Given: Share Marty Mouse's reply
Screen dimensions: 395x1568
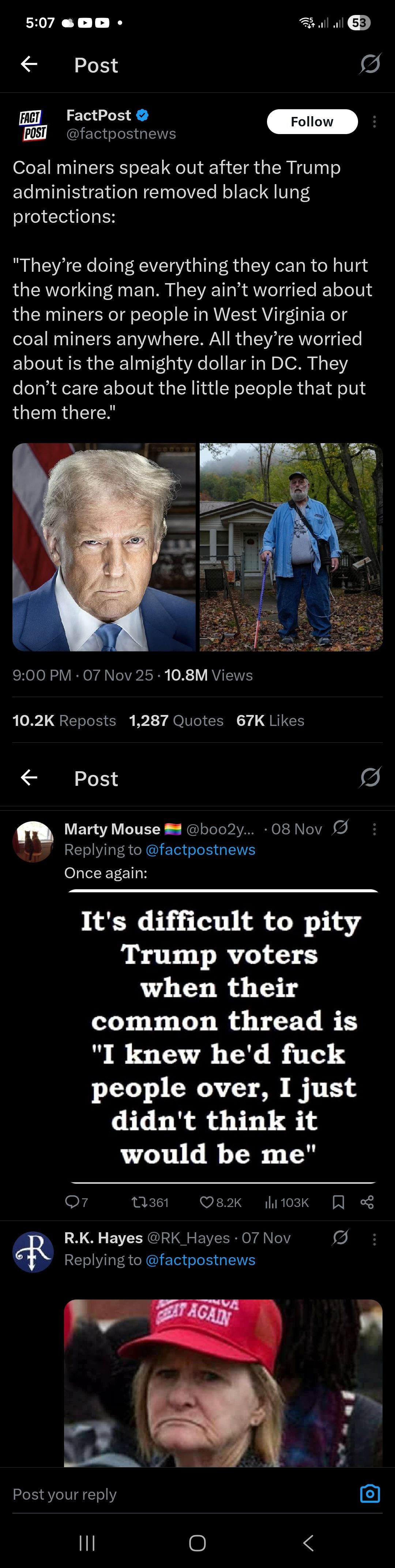Looking at the screenshot, I should pos(367,1202).
